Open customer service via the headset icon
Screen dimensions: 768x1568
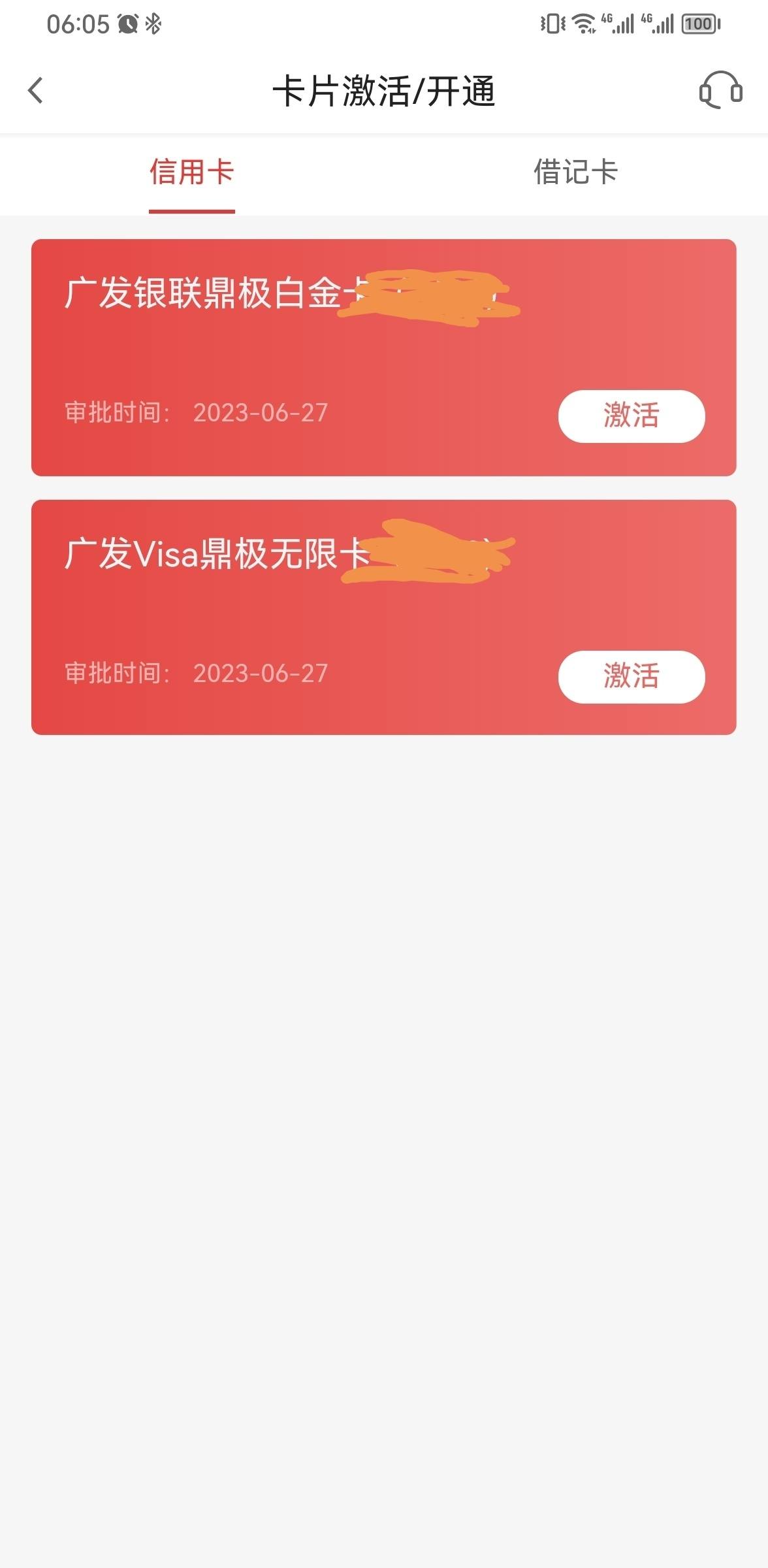[720, 90]
